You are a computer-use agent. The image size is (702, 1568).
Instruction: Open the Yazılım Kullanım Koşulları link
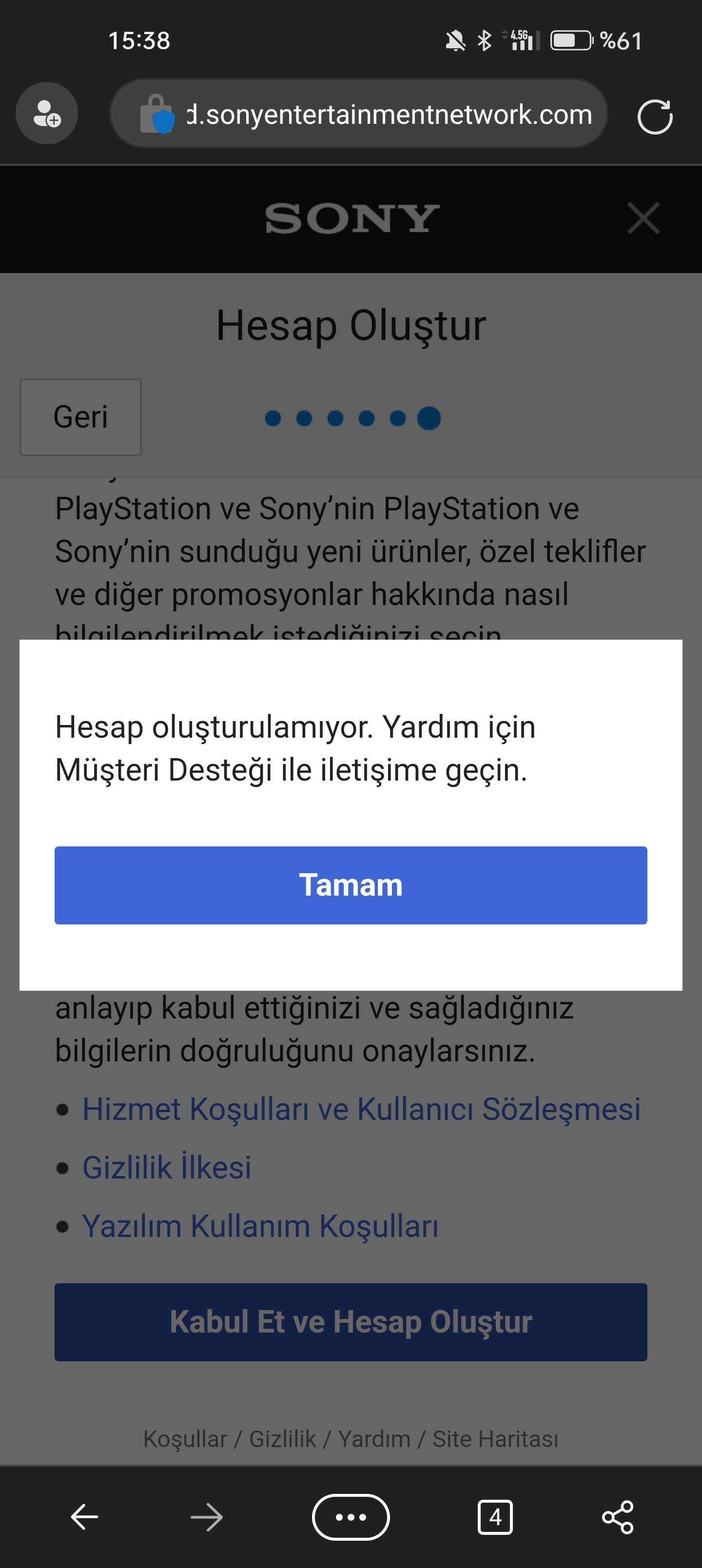tap(261, 1225)
